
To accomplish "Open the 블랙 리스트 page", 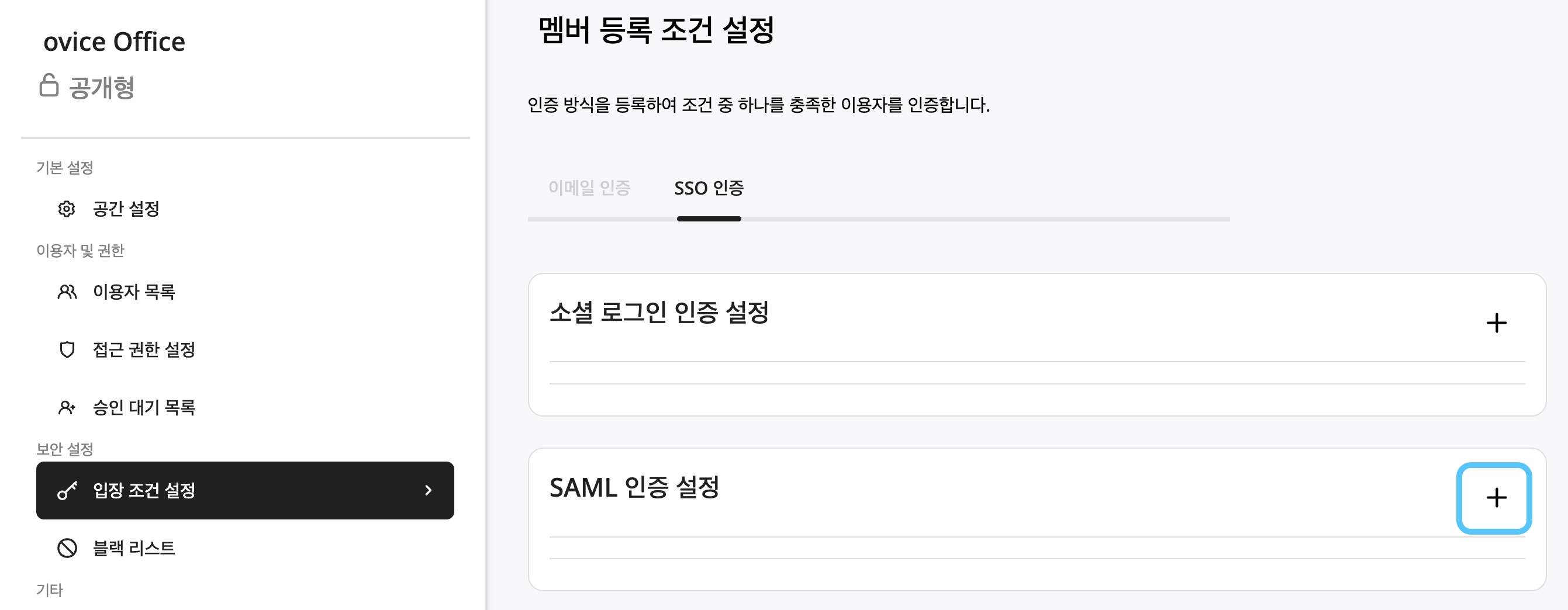I will (x=133, y=548).
